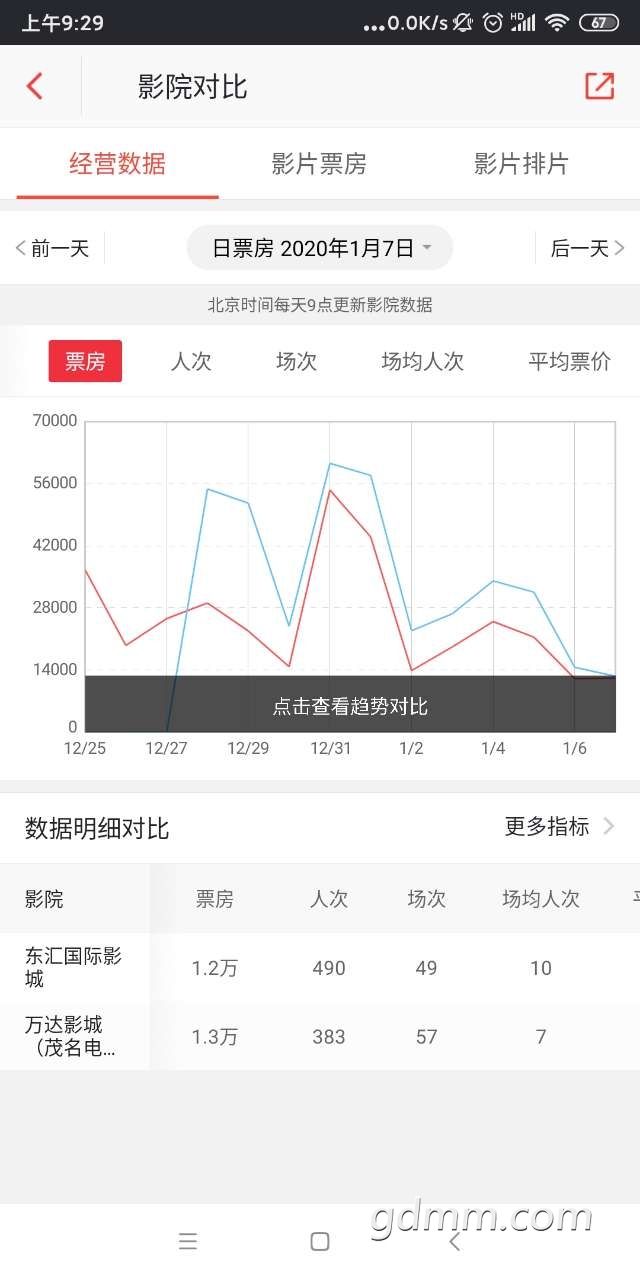Show the 场均人次 metric chart
This screenshot has width=640, height=1280.
click(x=422, y=361)
